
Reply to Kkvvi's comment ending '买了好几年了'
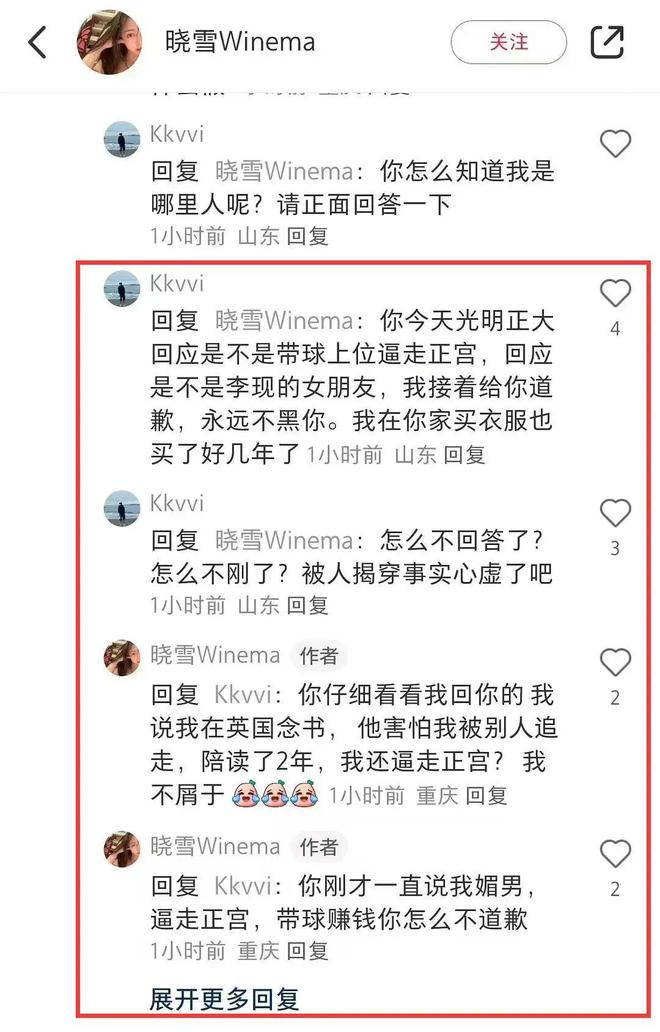(x=464, y=454)
